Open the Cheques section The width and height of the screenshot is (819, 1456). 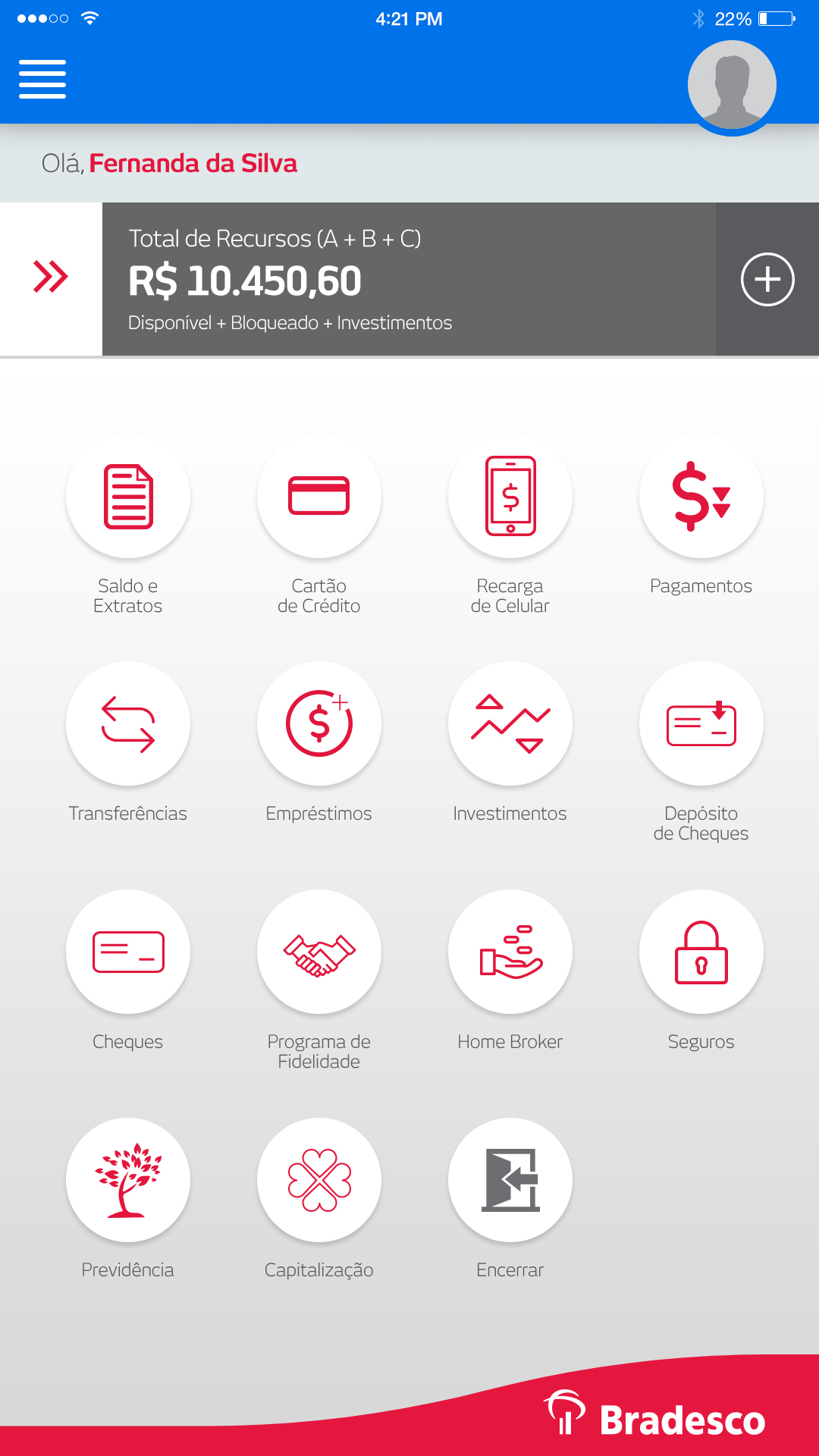[x=128, y=952]
